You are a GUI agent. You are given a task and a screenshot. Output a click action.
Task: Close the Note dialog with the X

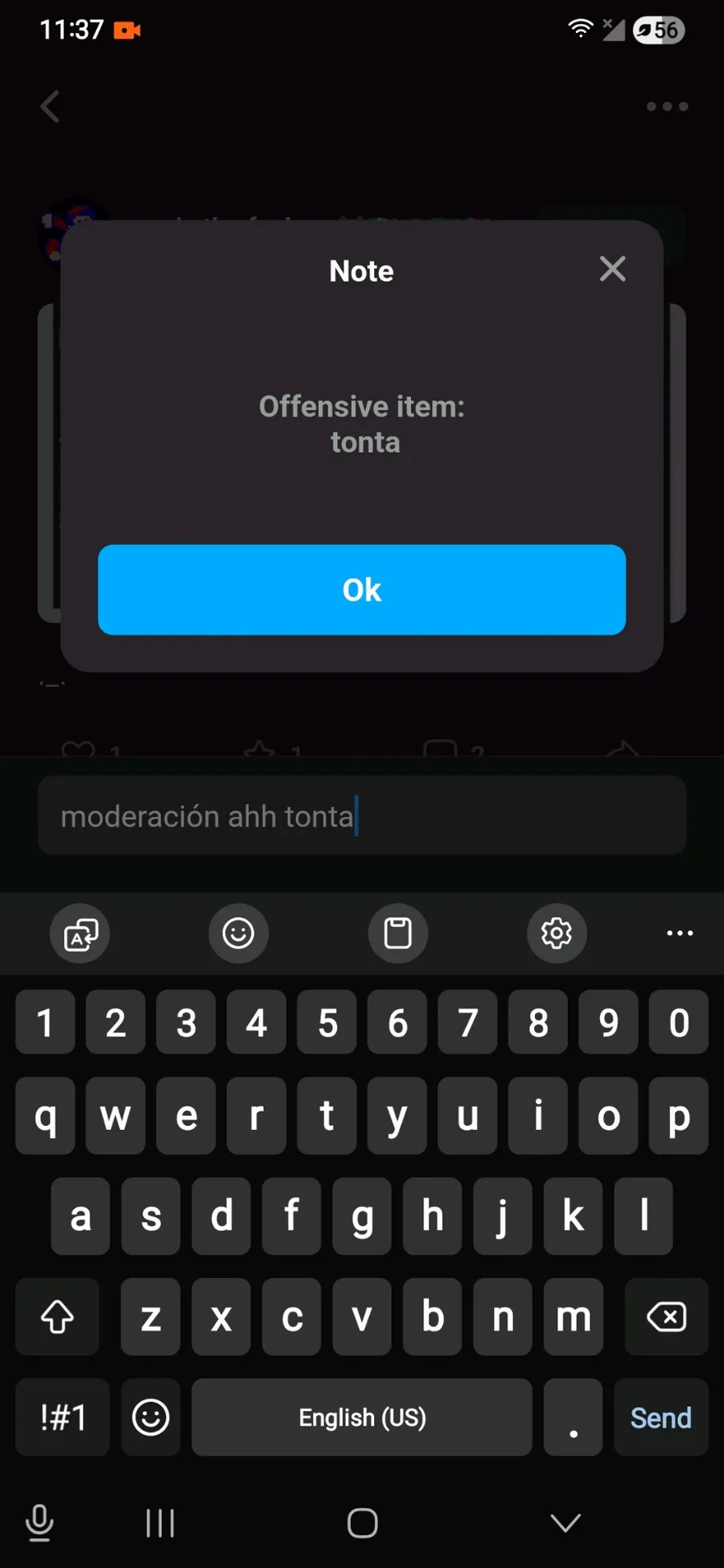[x=612, y=269]
